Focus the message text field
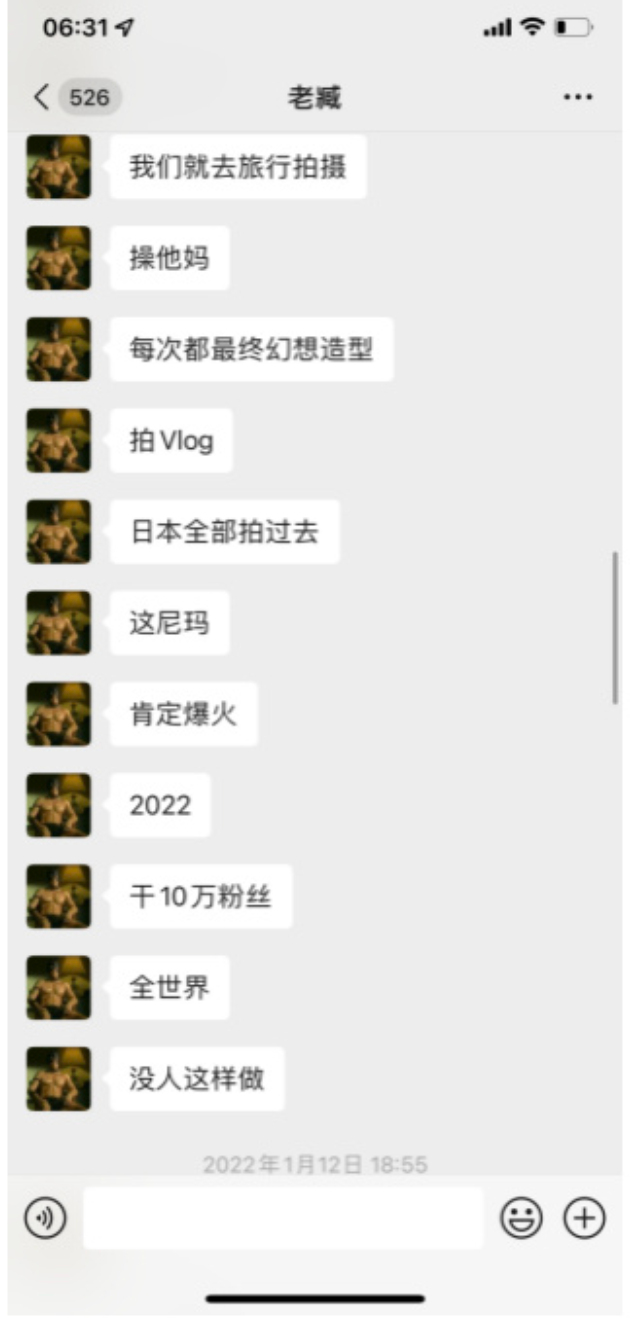Image resolution: width=630 pixels, height=1318 pixels. [283, 1218]
